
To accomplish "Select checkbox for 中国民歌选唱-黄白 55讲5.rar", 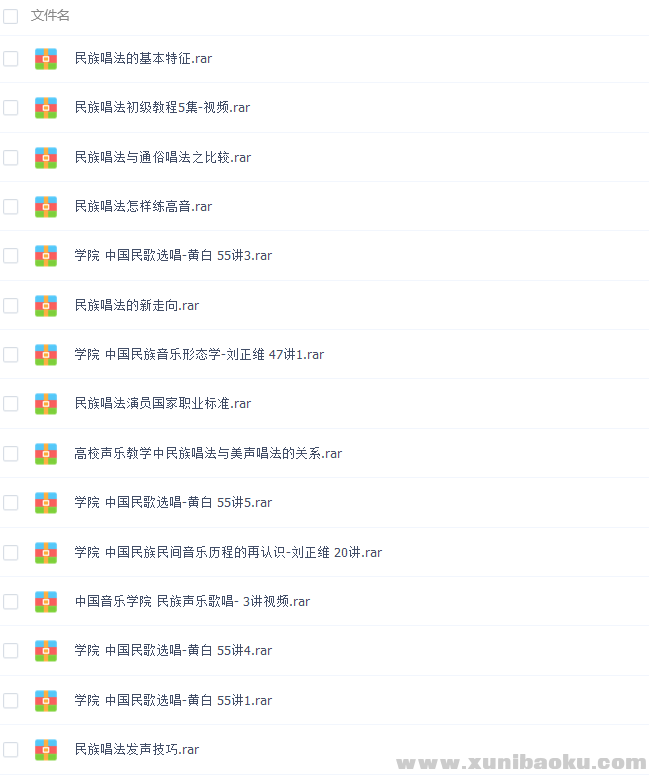I will click(x=11, y=503).
